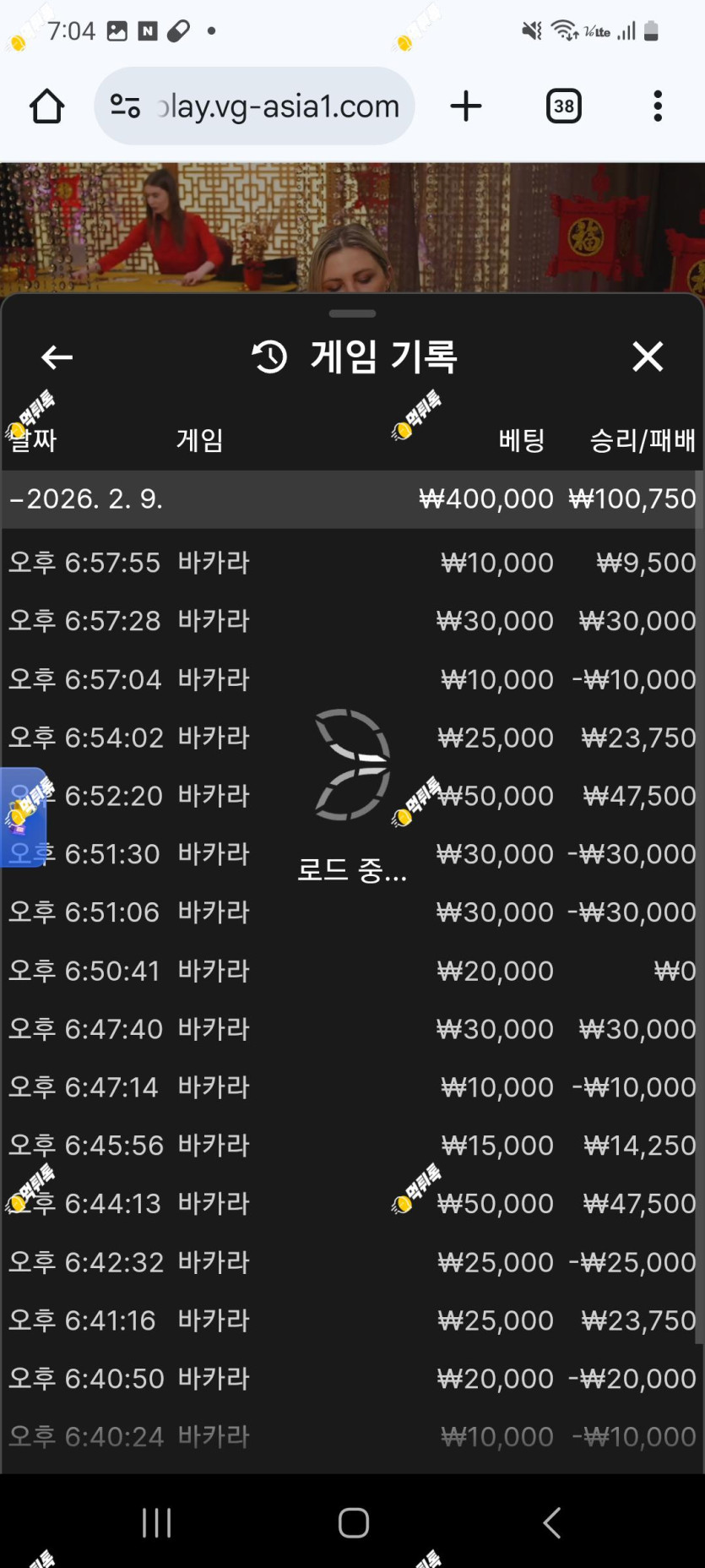
Task: Go back with the game history arrow
Action: (57, 357)
